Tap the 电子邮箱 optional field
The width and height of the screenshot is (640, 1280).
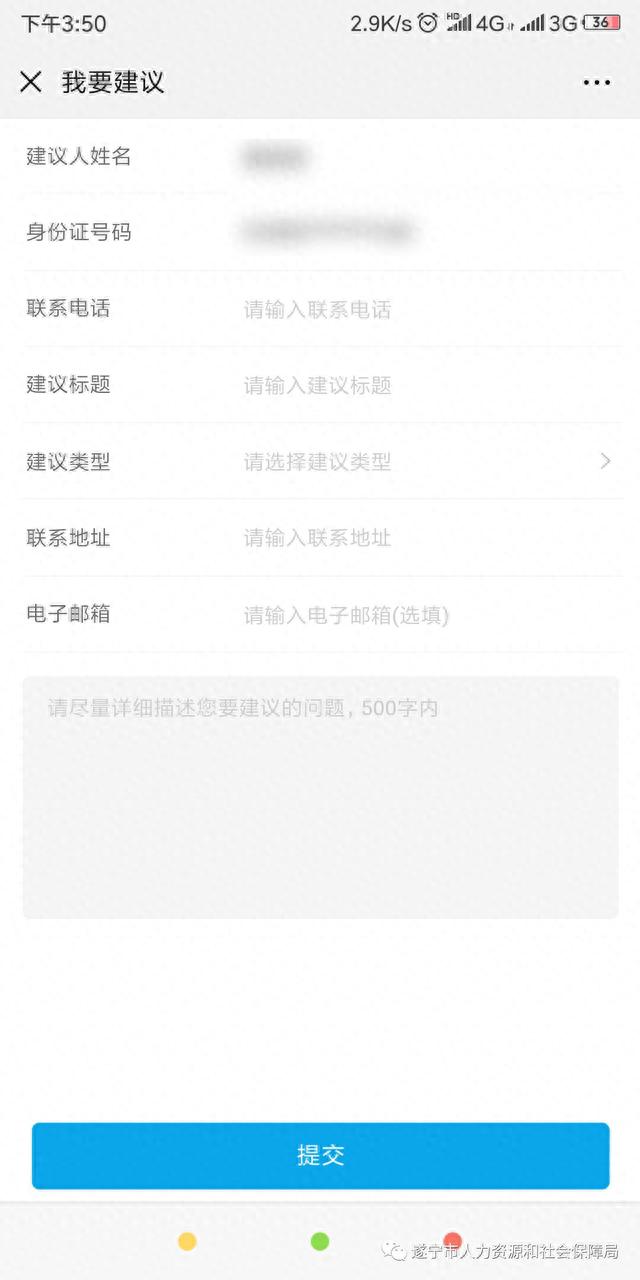[x=420, y=615]
